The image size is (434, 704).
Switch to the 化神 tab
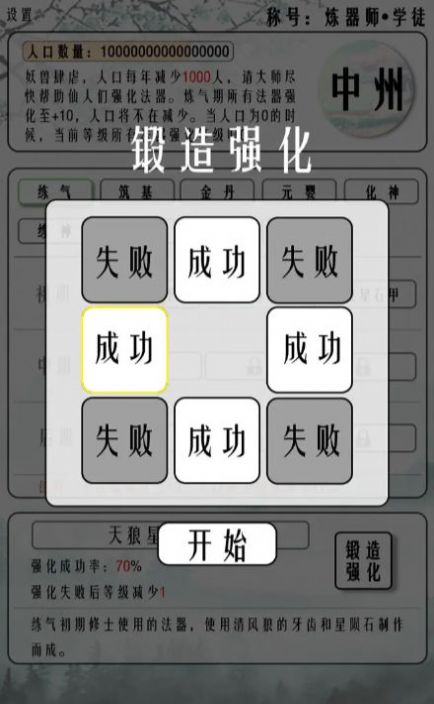[x=381, y=192]
